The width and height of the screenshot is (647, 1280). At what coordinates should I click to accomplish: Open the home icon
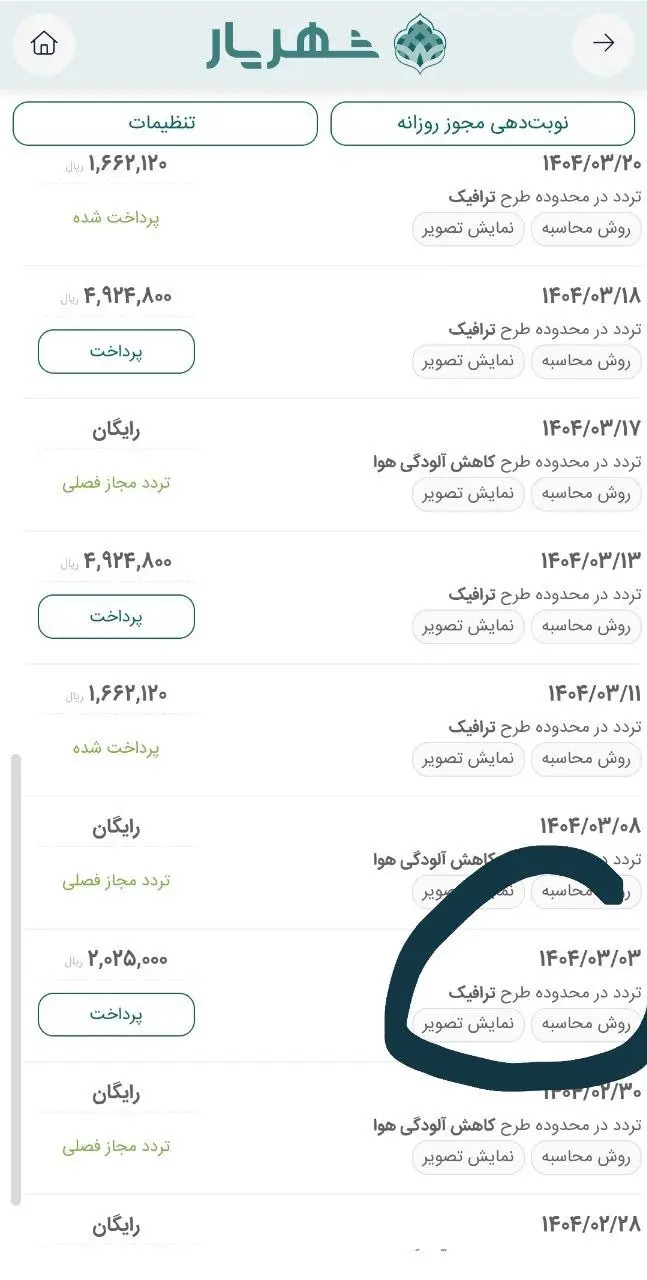[44, 44]
